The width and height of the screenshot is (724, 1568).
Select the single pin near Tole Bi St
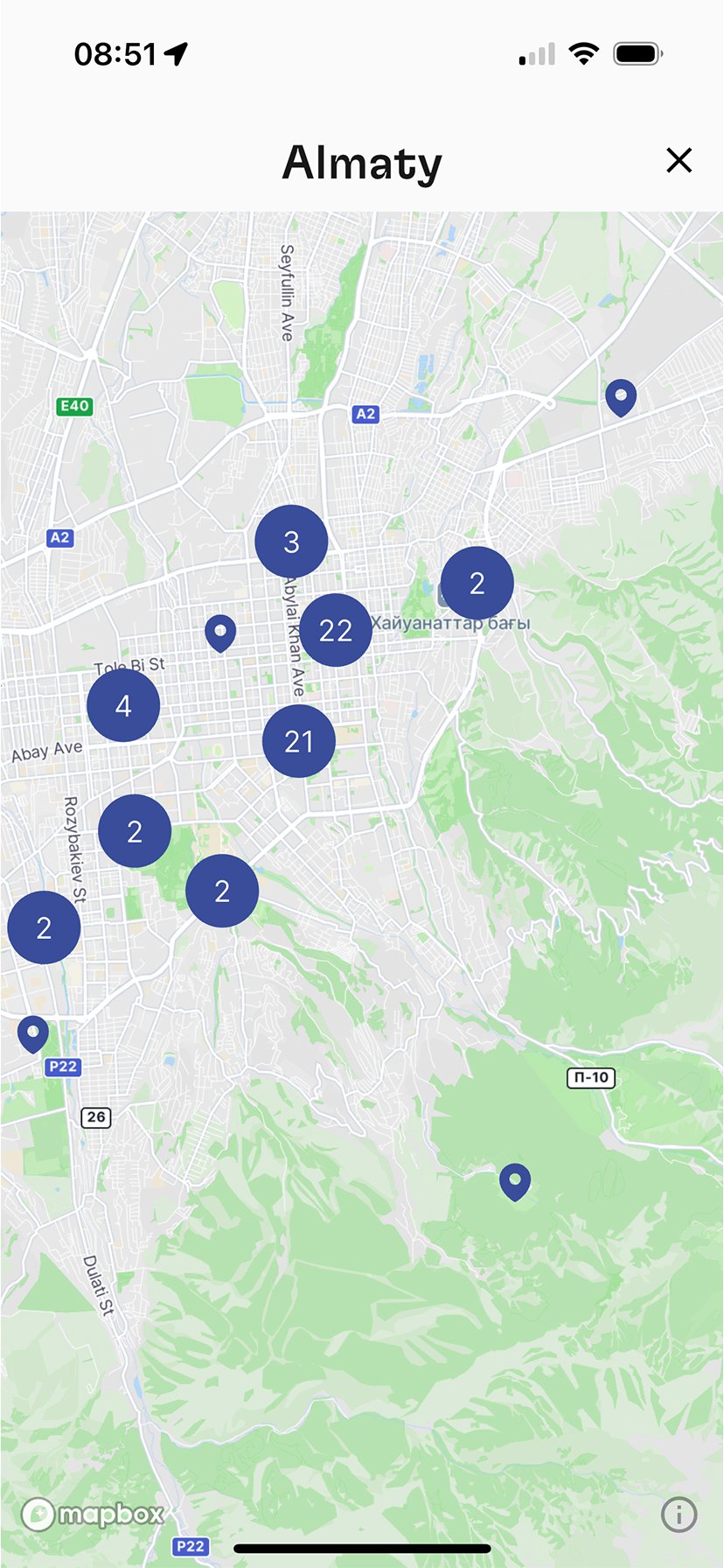point(220,631)
